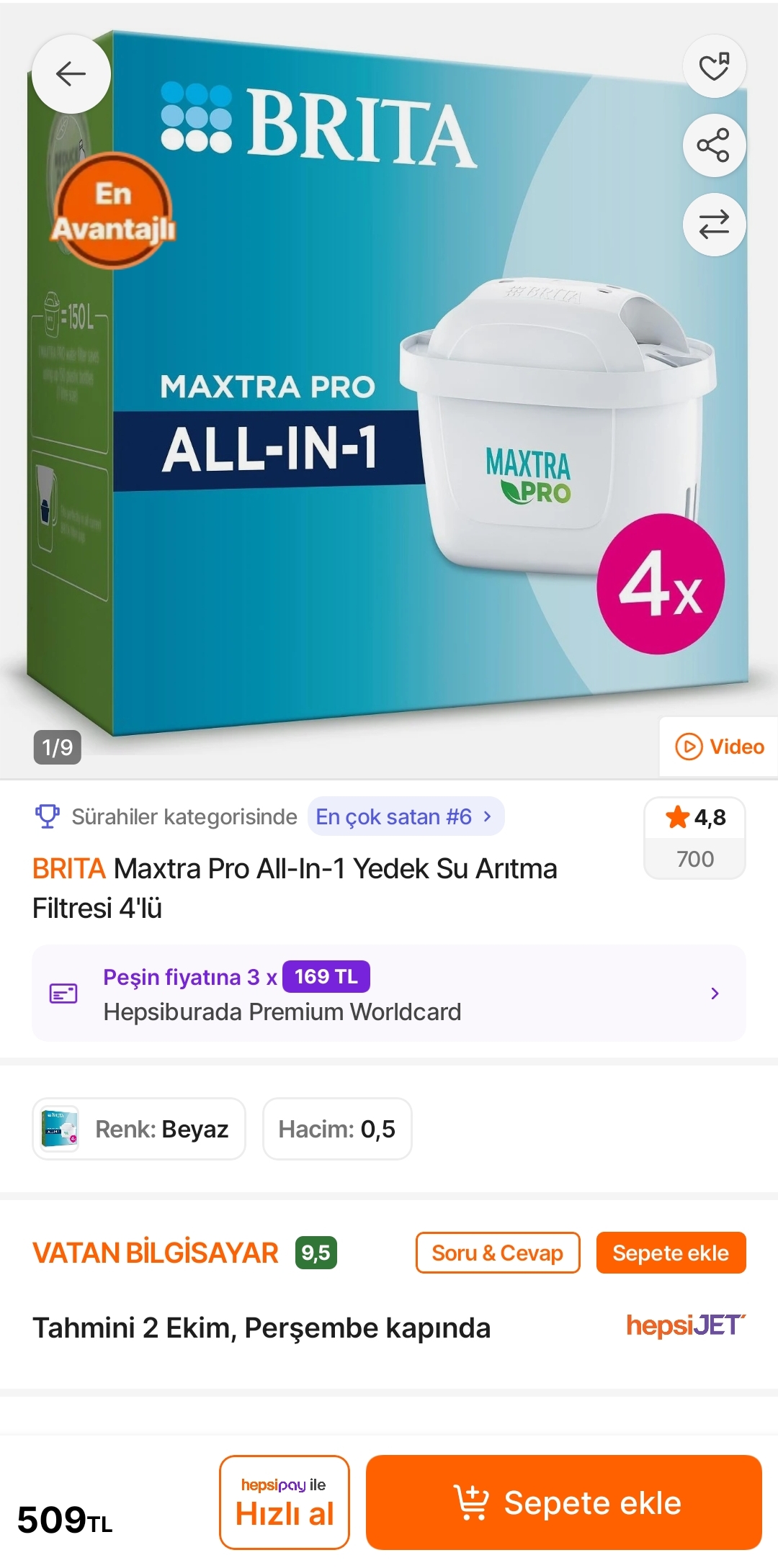This screenshot has height=1568, width=778.
Task: Select the Renk: Beyaz option
Action: click(x=139, y=1129)
